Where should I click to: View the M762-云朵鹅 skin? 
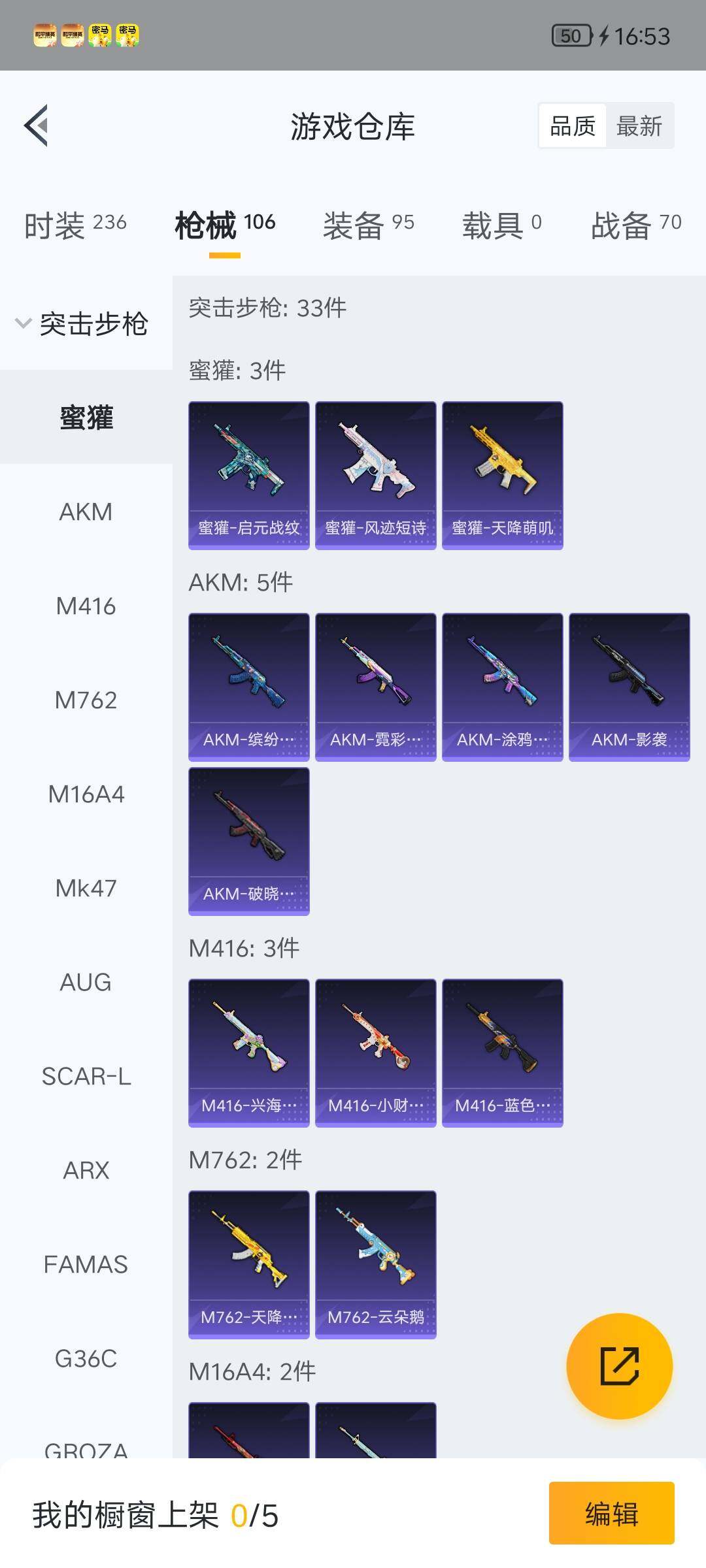tap(375, 1264)
